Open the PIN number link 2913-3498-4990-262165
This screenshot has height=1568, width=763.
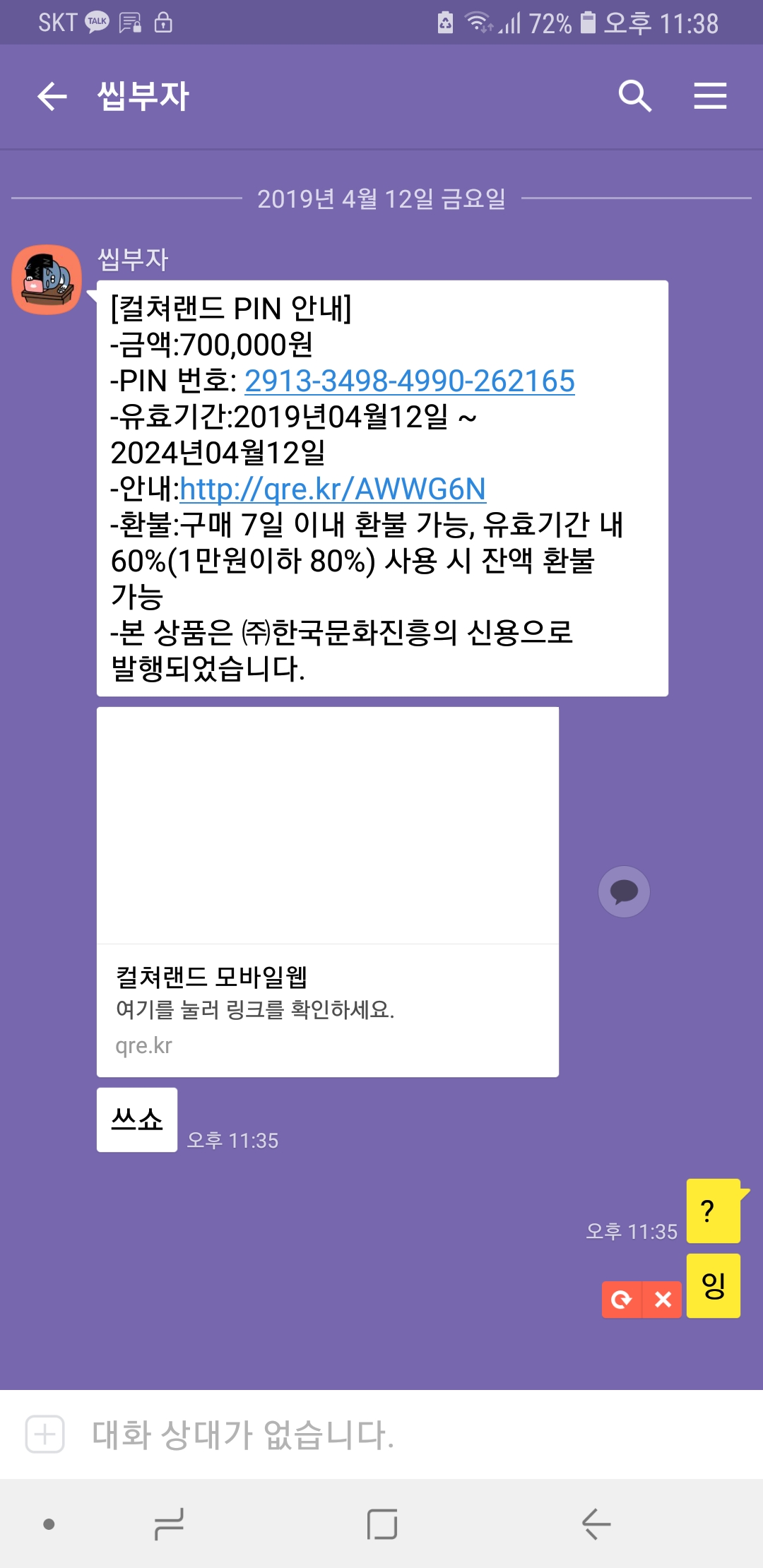(x=410, y=381)
